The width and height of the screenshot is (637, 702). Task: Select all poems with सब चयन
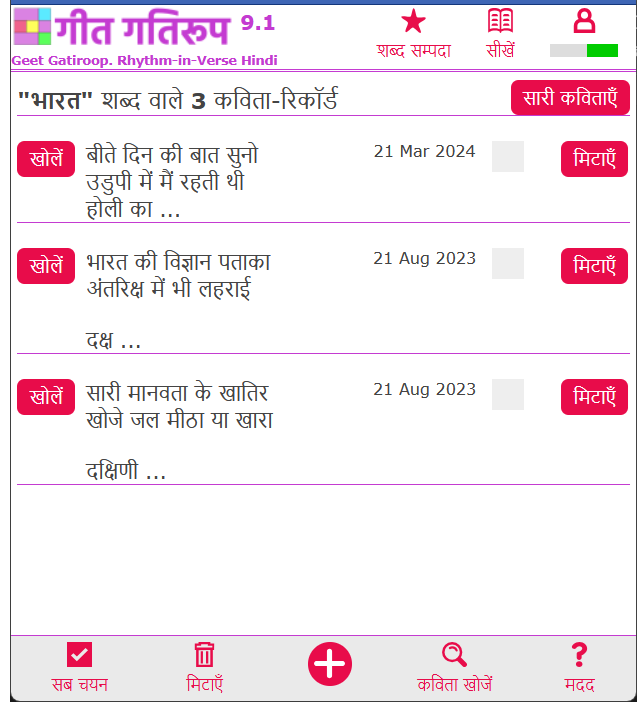(80, 667)
